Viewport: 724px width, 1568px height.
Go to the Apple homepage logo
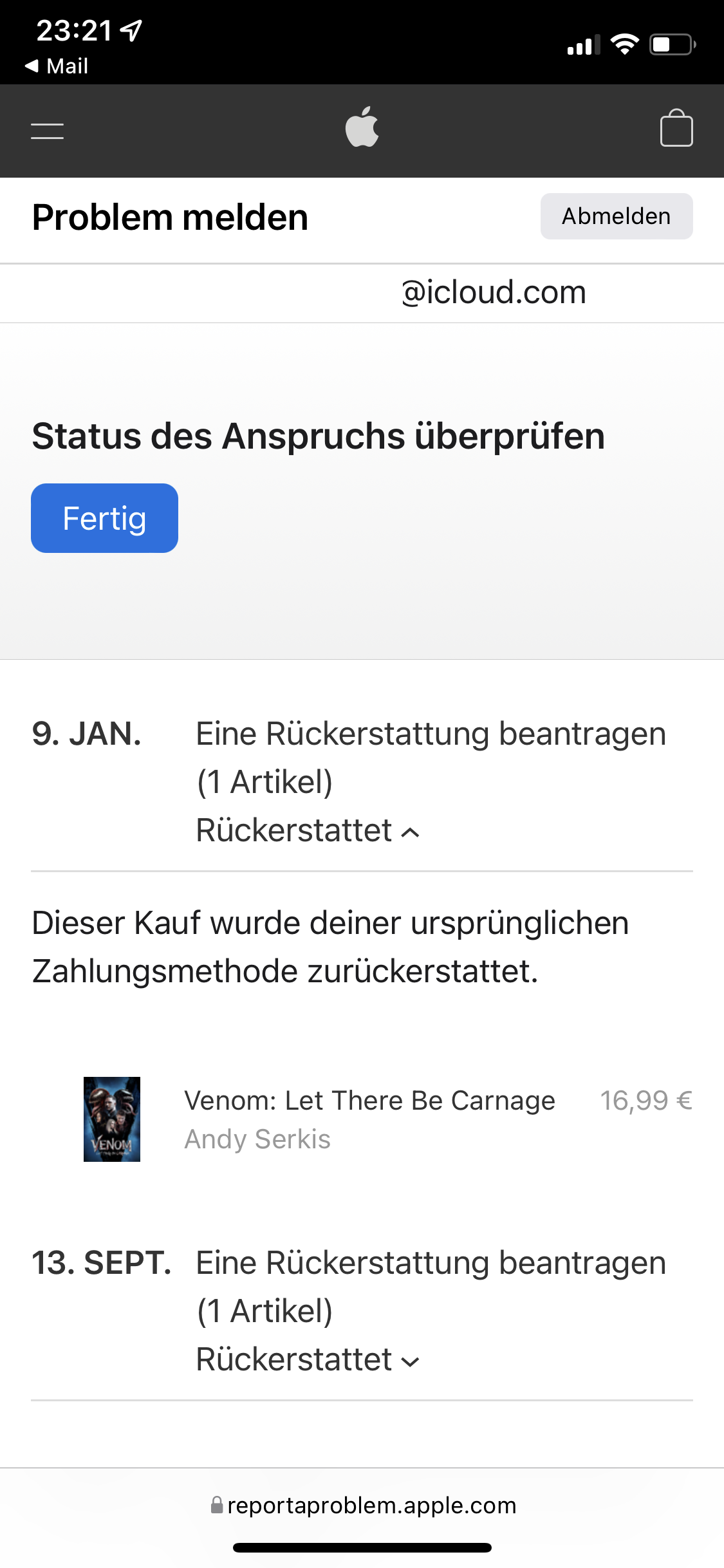click(x=362, y=127)
